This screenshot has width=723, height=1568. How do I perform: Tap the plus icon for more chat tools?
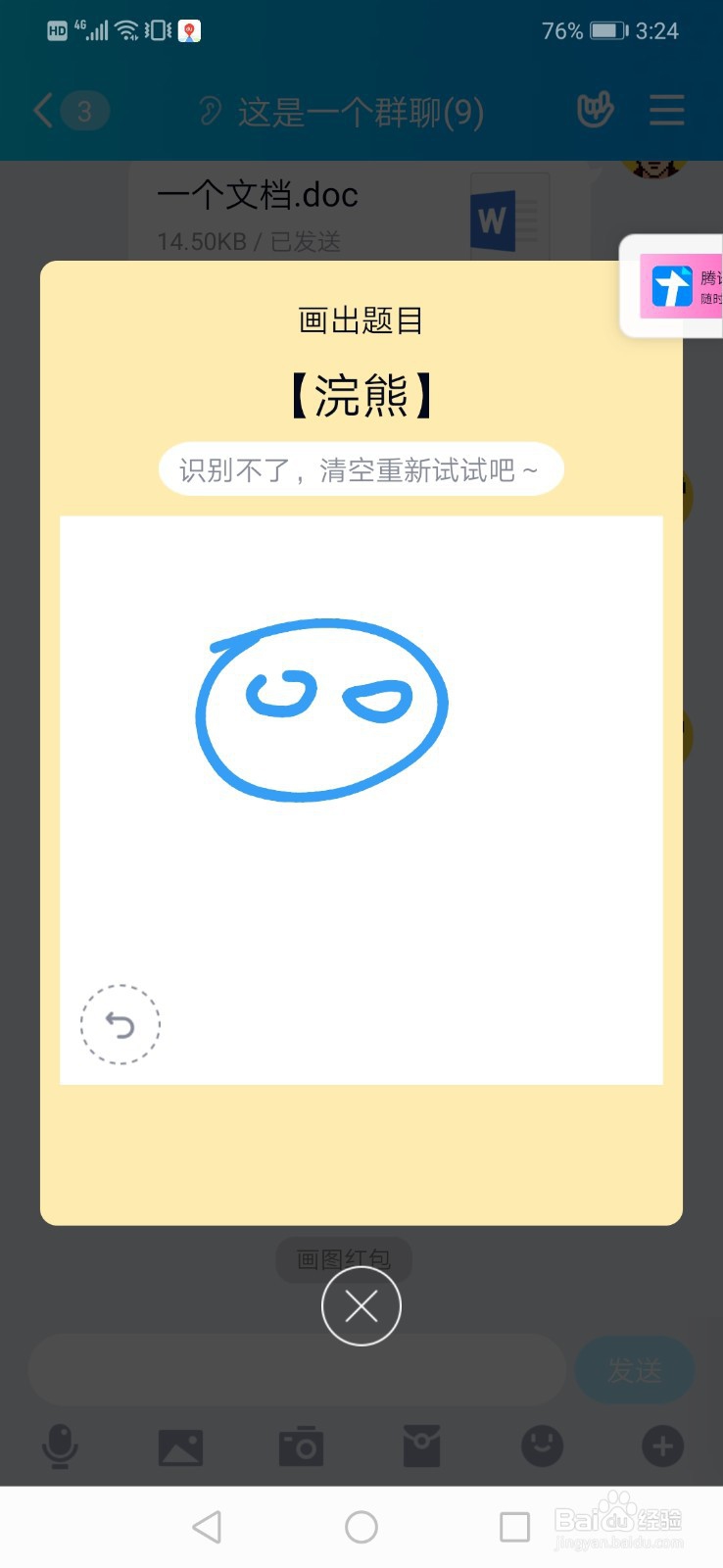661,1446
